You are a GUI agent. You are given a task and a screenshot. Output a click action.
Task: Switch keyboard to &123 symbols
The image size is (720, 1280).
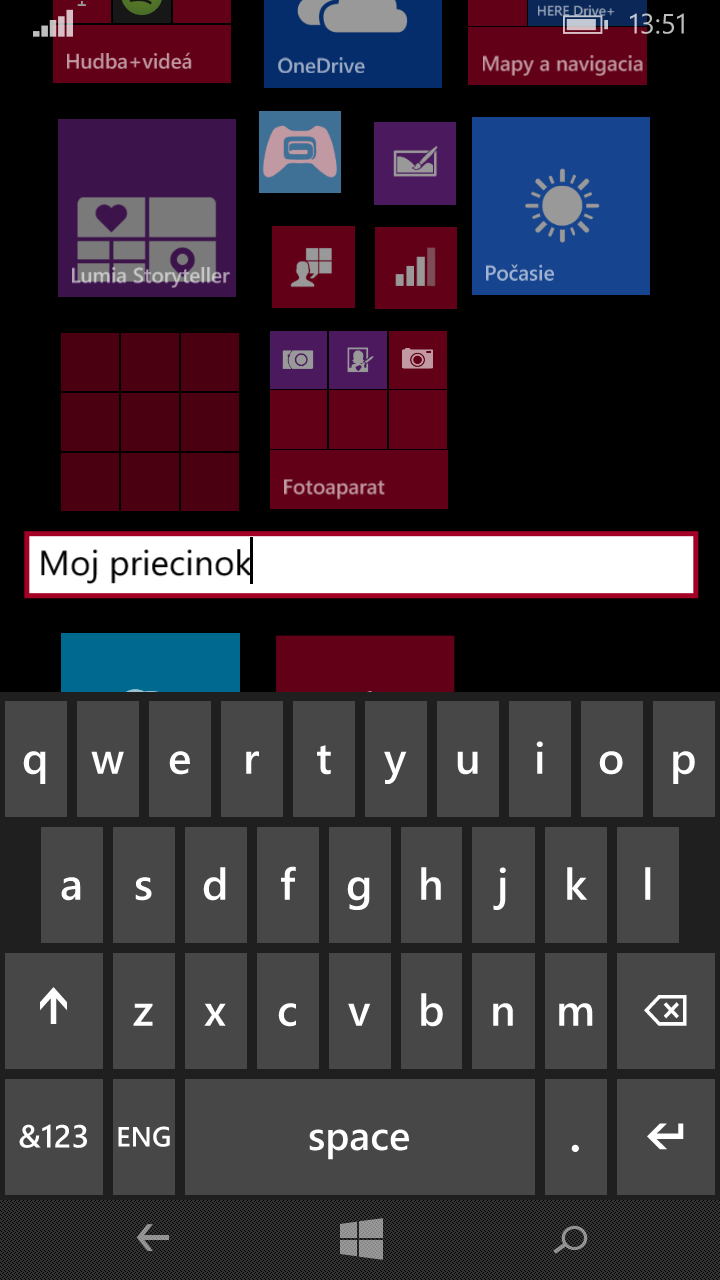click(54, 1137)
